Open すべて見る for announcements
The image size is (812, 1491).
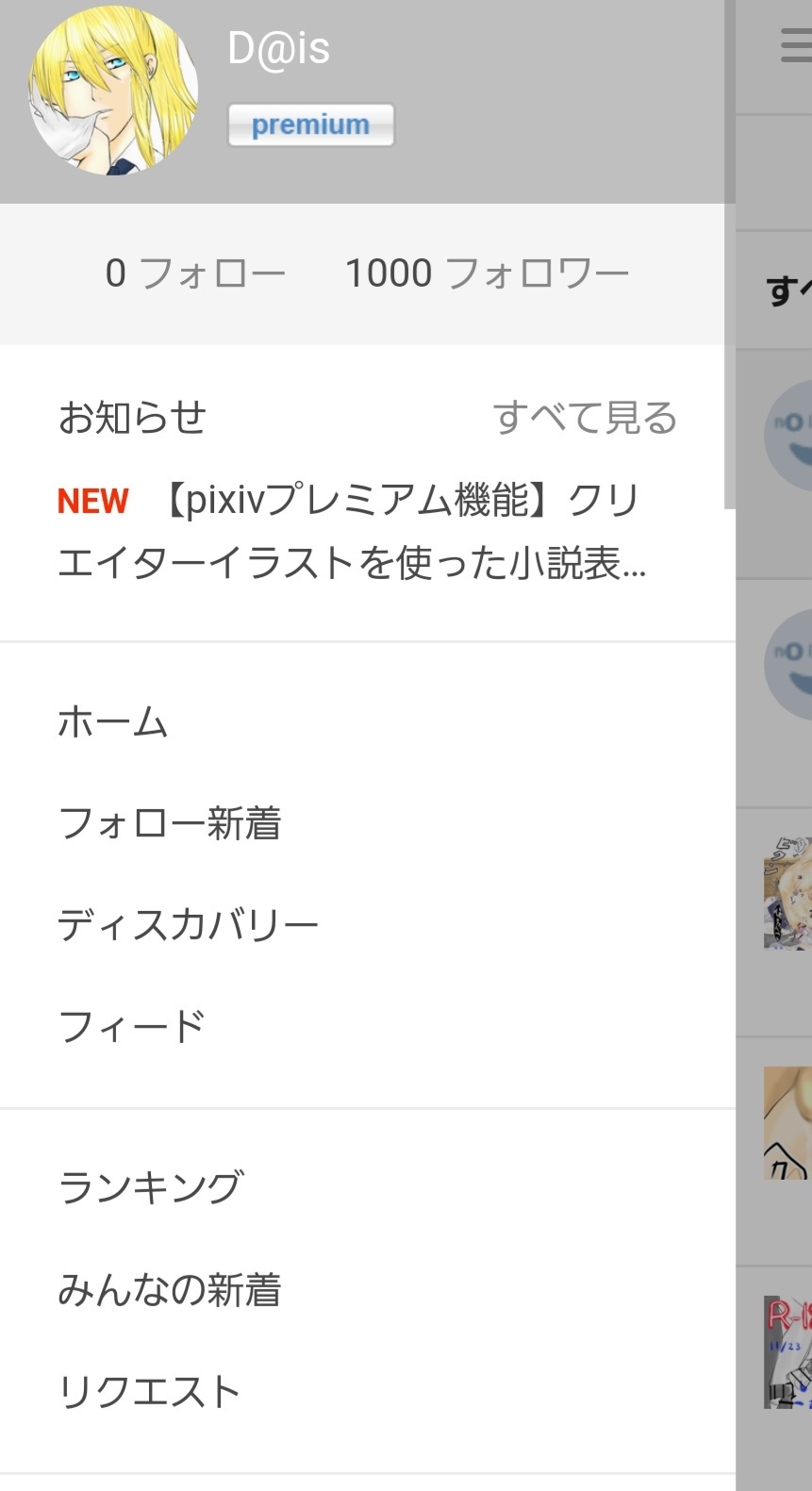(x=585, y=417)
